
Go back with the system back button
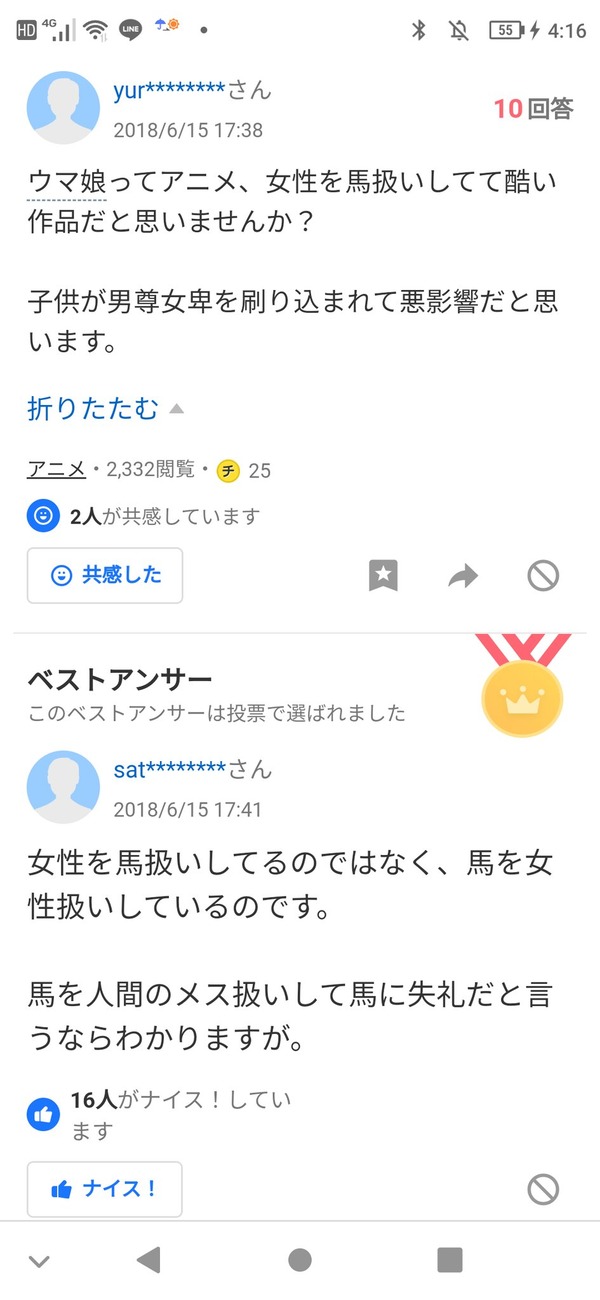click(x=148, y=1260)
